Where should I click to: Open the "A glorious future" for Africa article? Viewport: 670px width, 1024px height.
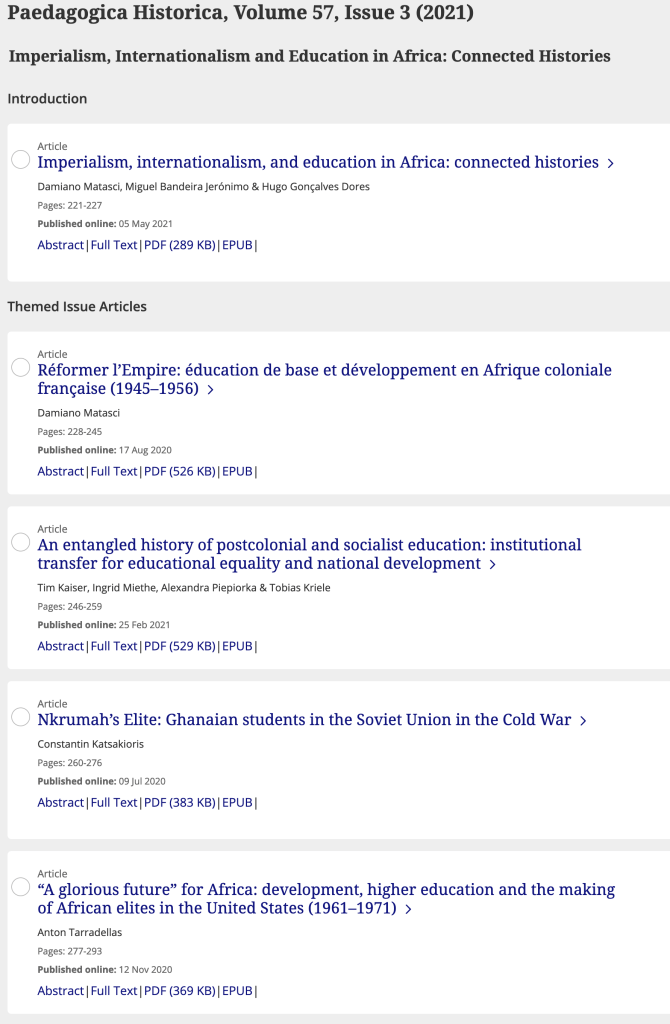click(326, 899)
